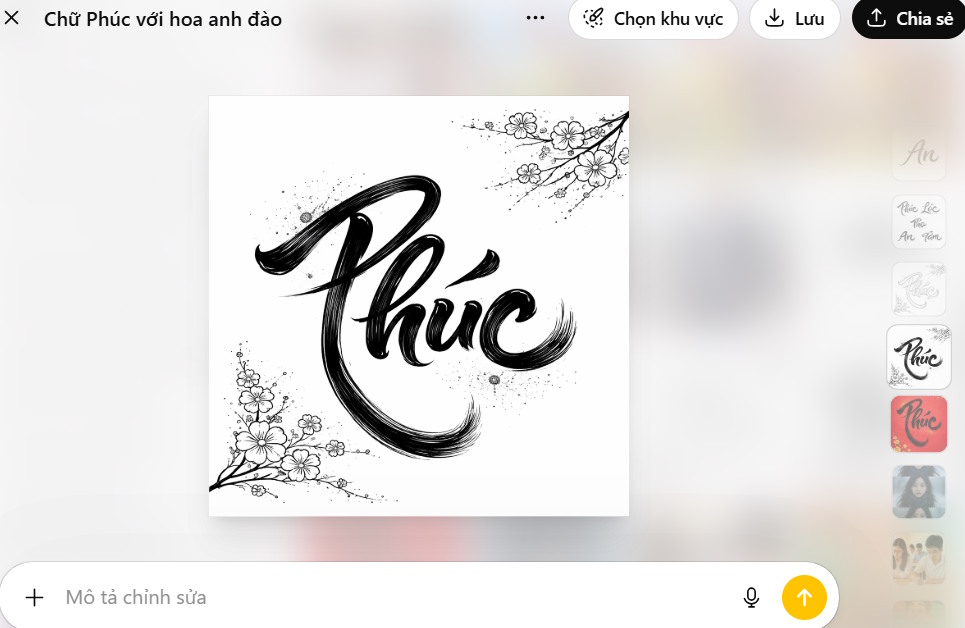
Task: Select the faint Phúc sketch thumbnail
Action: coord(918,289)
